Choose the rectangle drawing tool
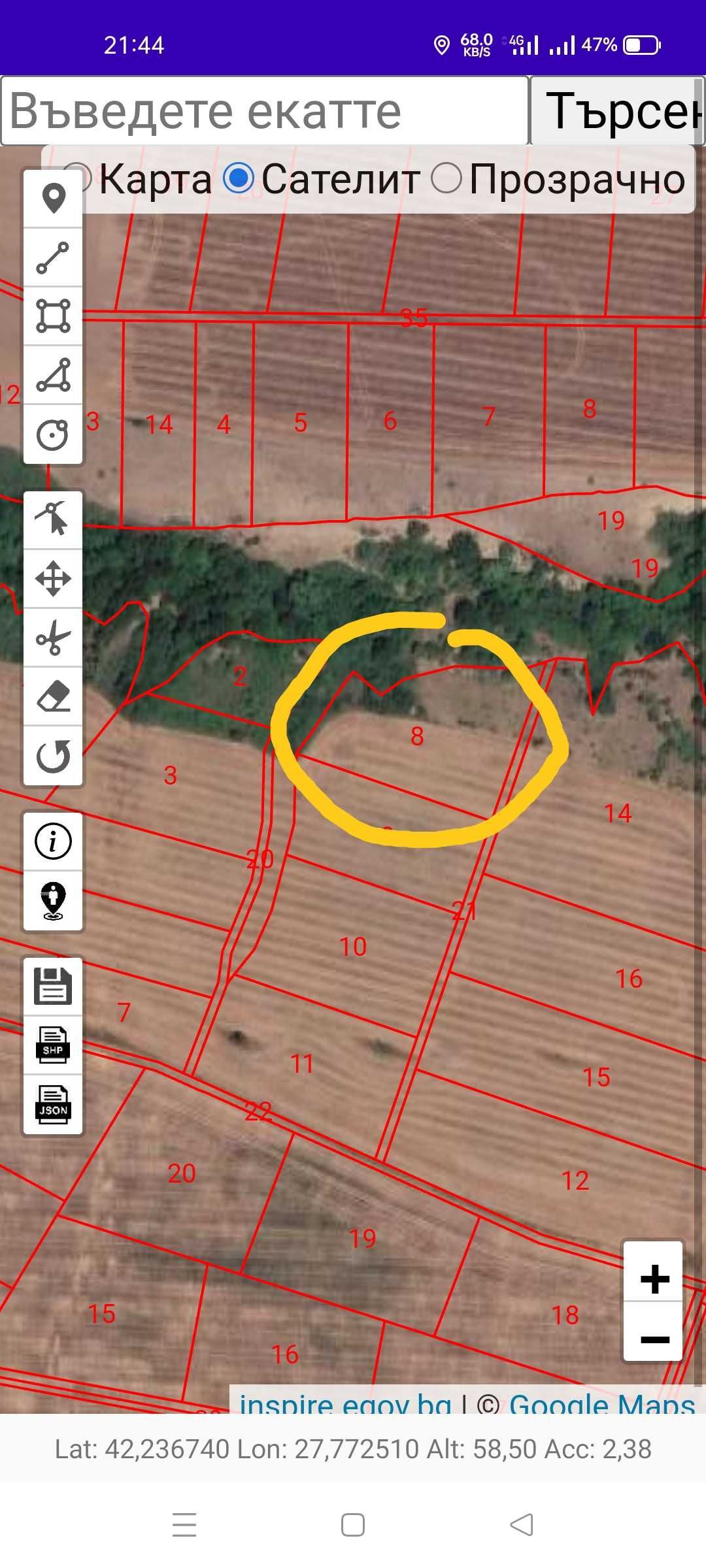Viewport: 706px width, 1568px height. [53, 316]
